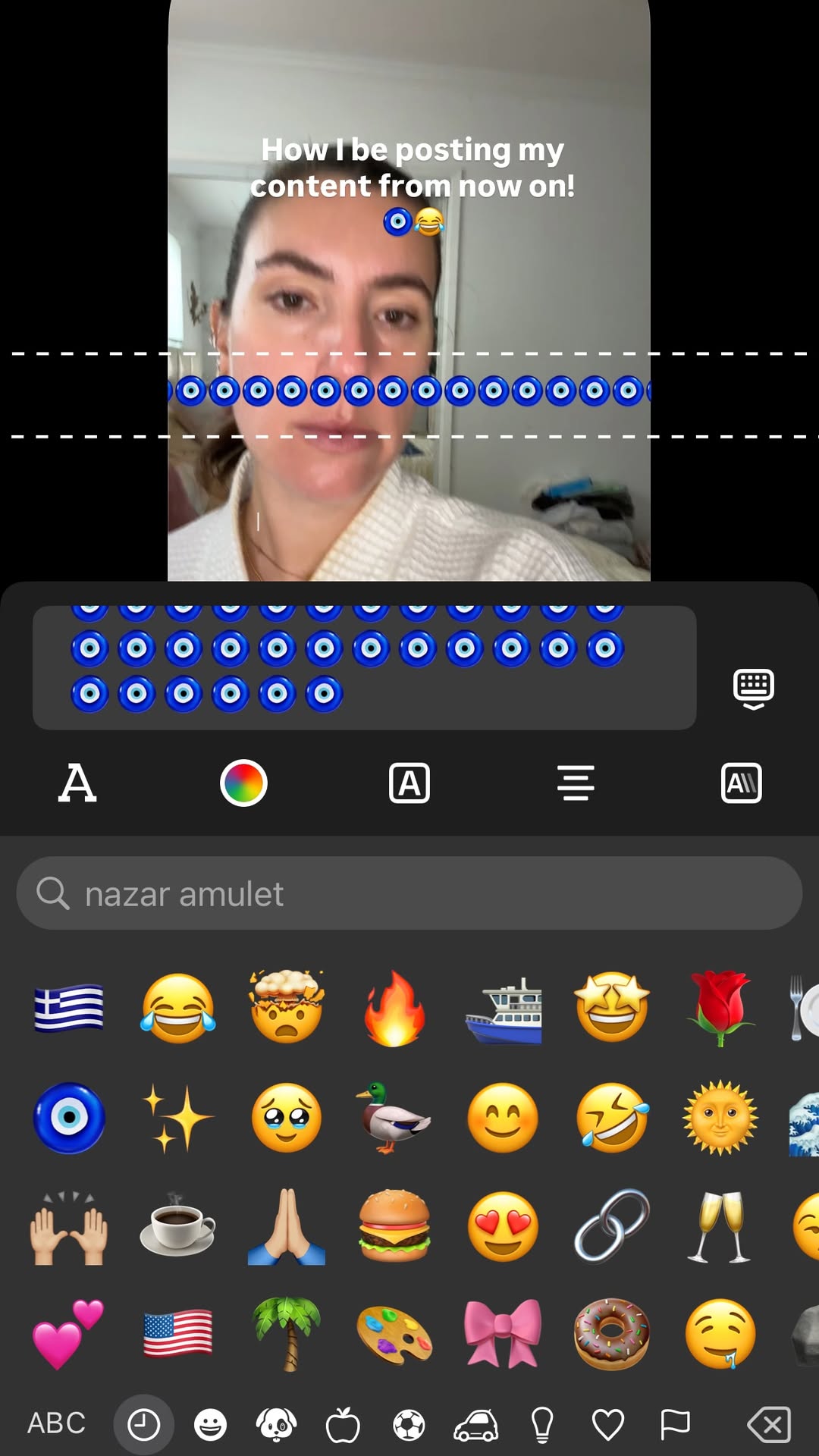Switch to the smileys emoji category
This screenshot has width=819, height=1456.
tap(210, 1425)
